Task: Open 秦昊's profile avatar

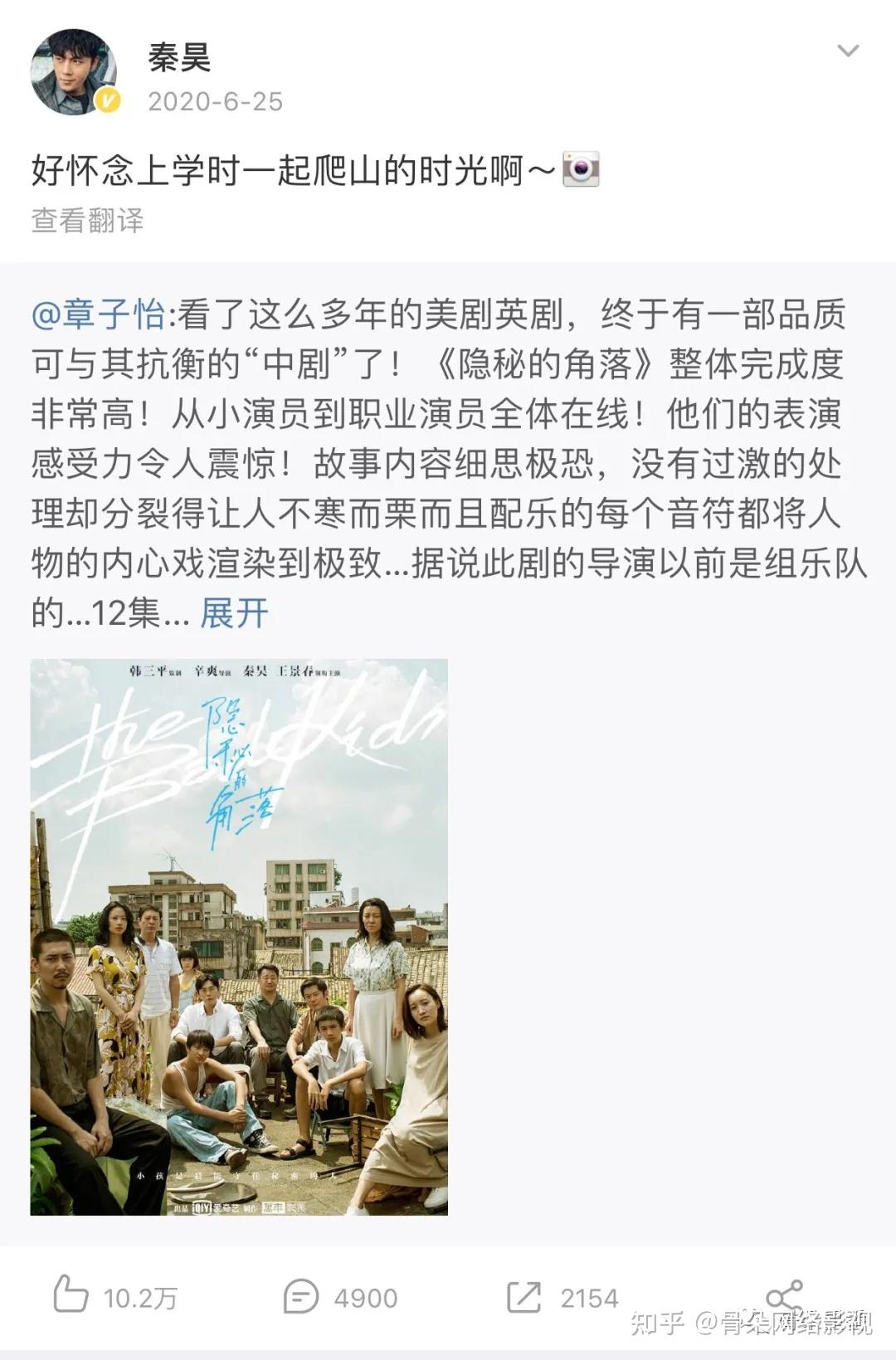Action: click(x=75, y=73)
